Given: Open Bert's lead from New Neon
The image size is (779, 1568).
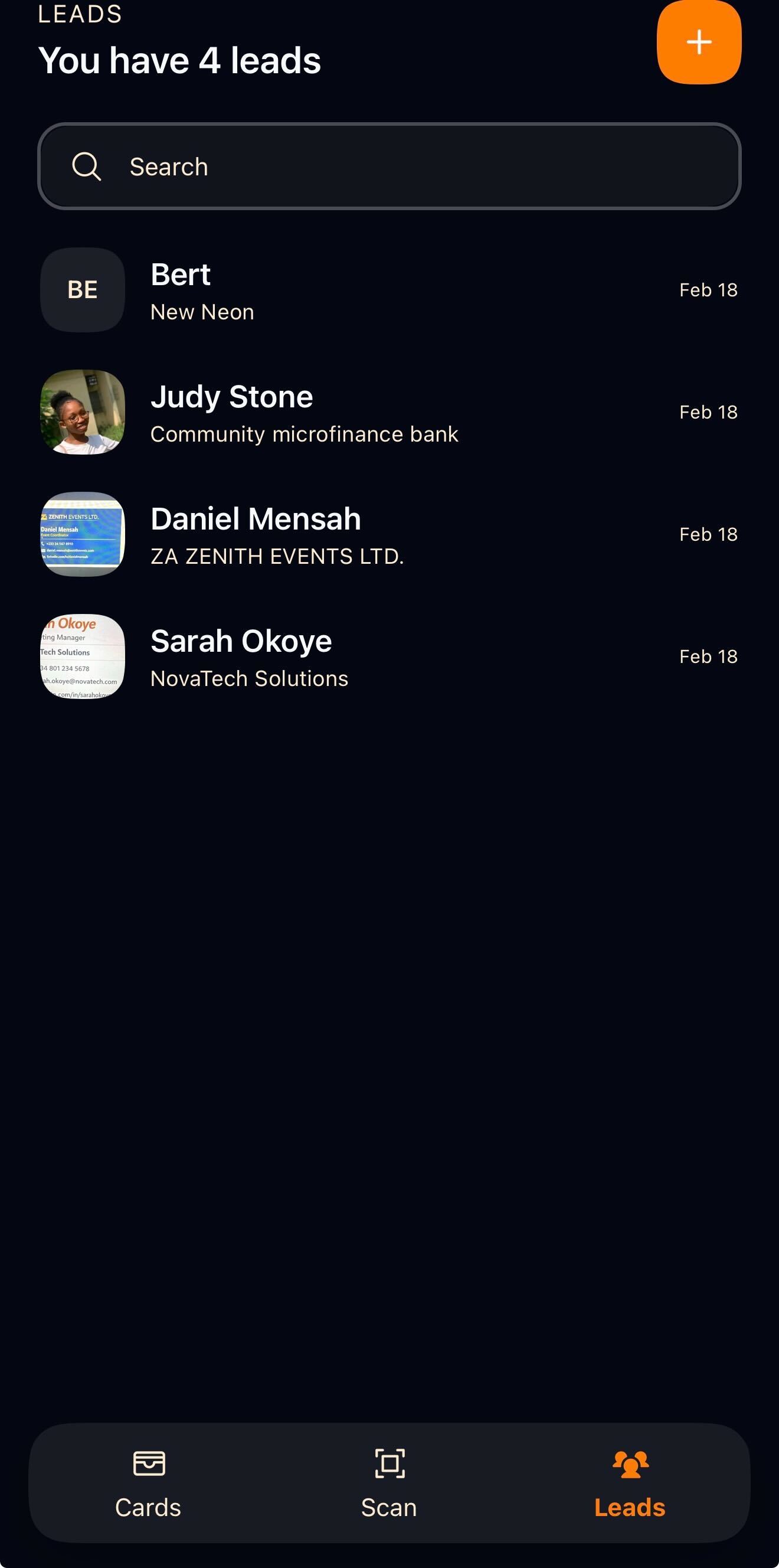Looking at the screenshot, I should pos(390,290).
